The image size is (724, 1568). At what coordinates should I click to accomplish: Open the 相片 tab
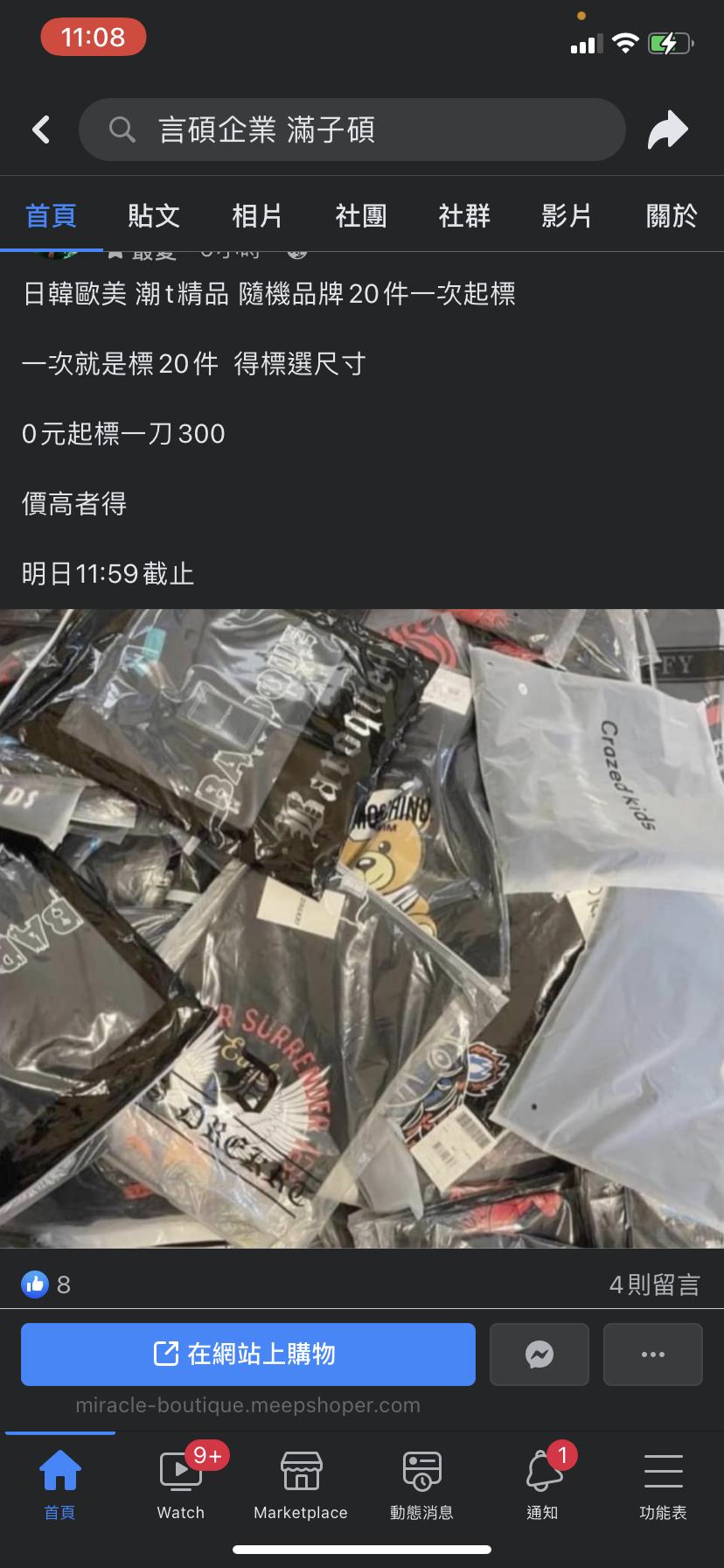pyautogui.click(x=257, y=215)
